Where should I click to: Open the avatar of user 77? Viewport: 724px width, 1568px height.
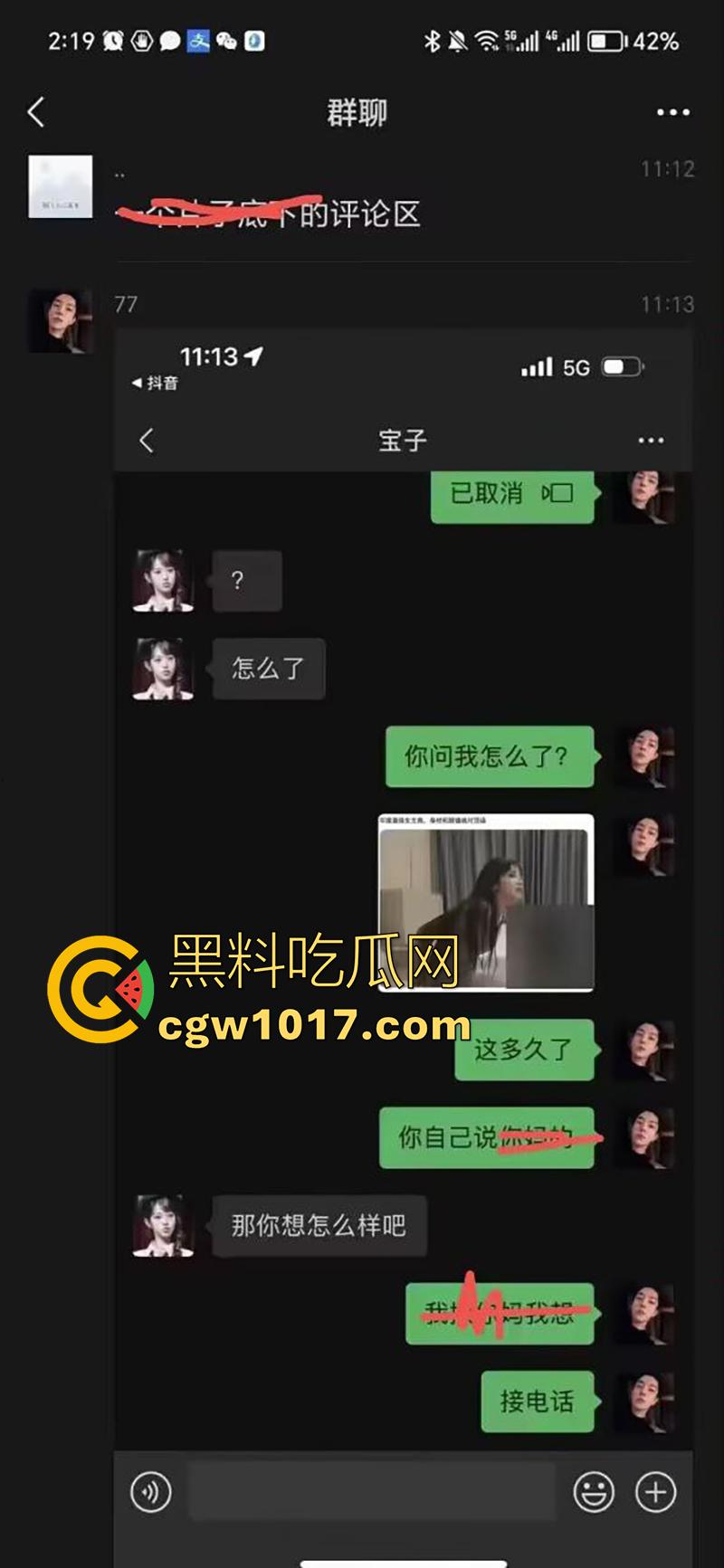(61, 321)
